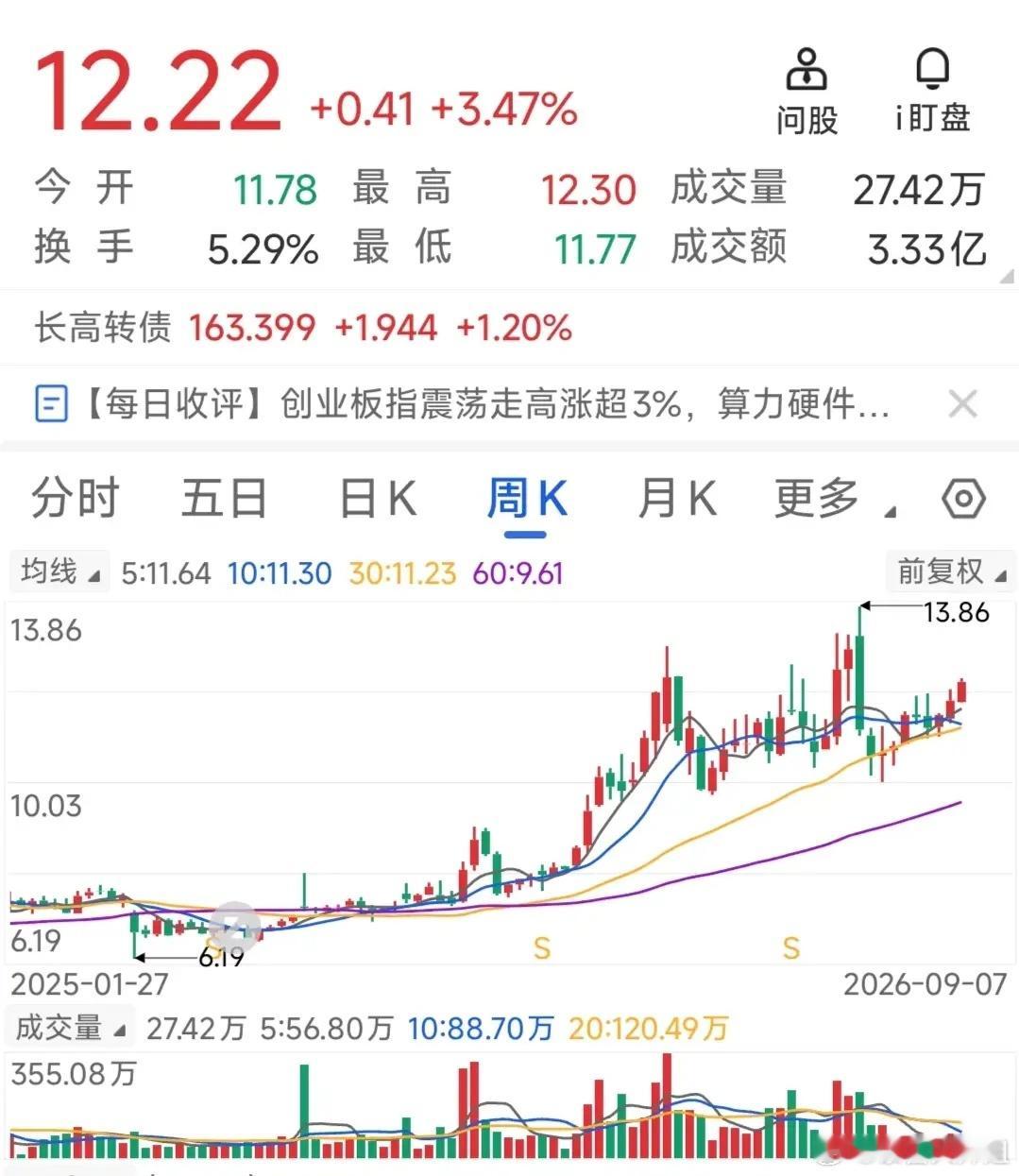Open the 长高转债 convertible bond quote

coord(303,328)
